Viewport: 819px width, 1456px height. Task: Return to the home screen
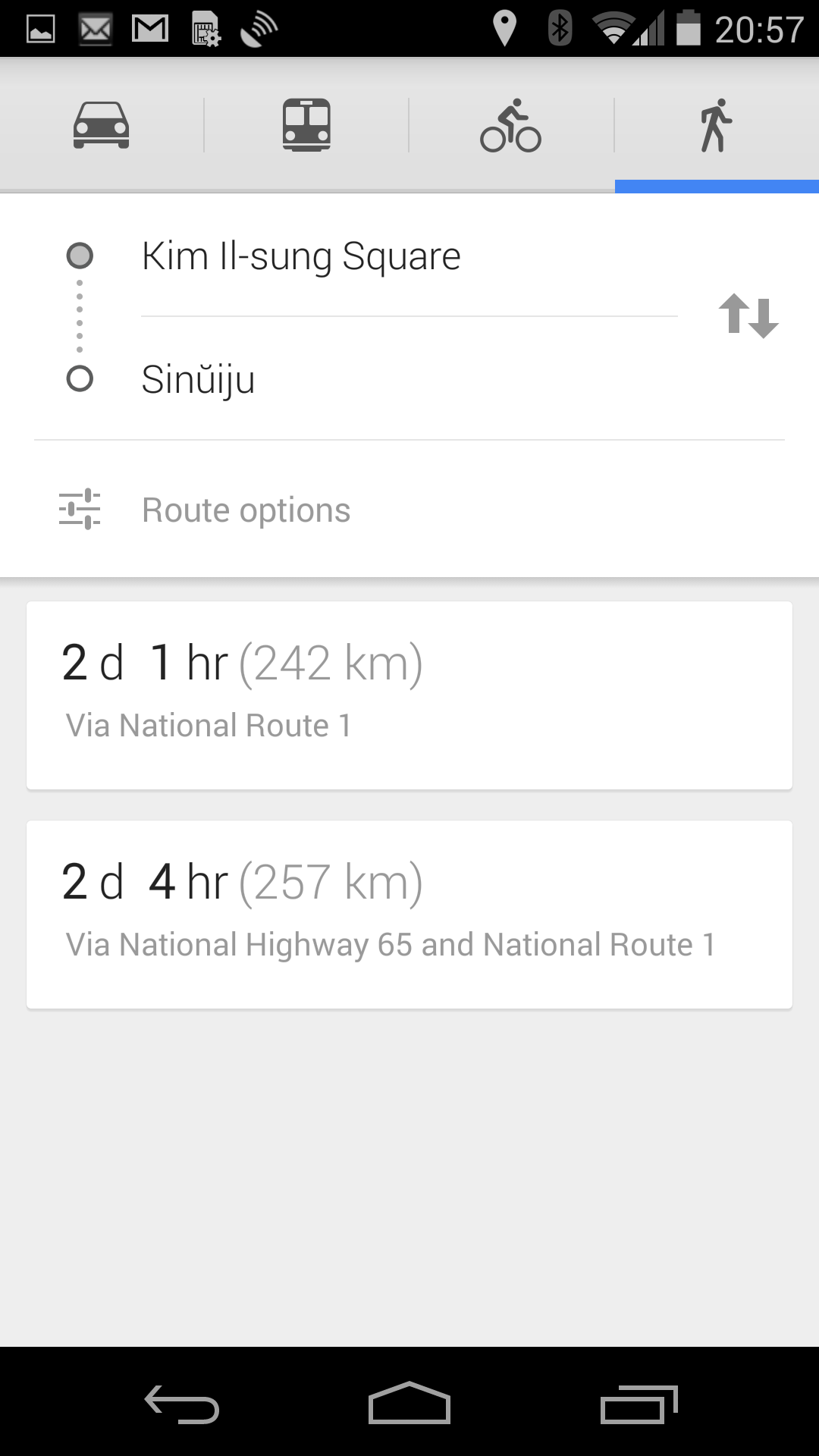(x=409, y=1403)
